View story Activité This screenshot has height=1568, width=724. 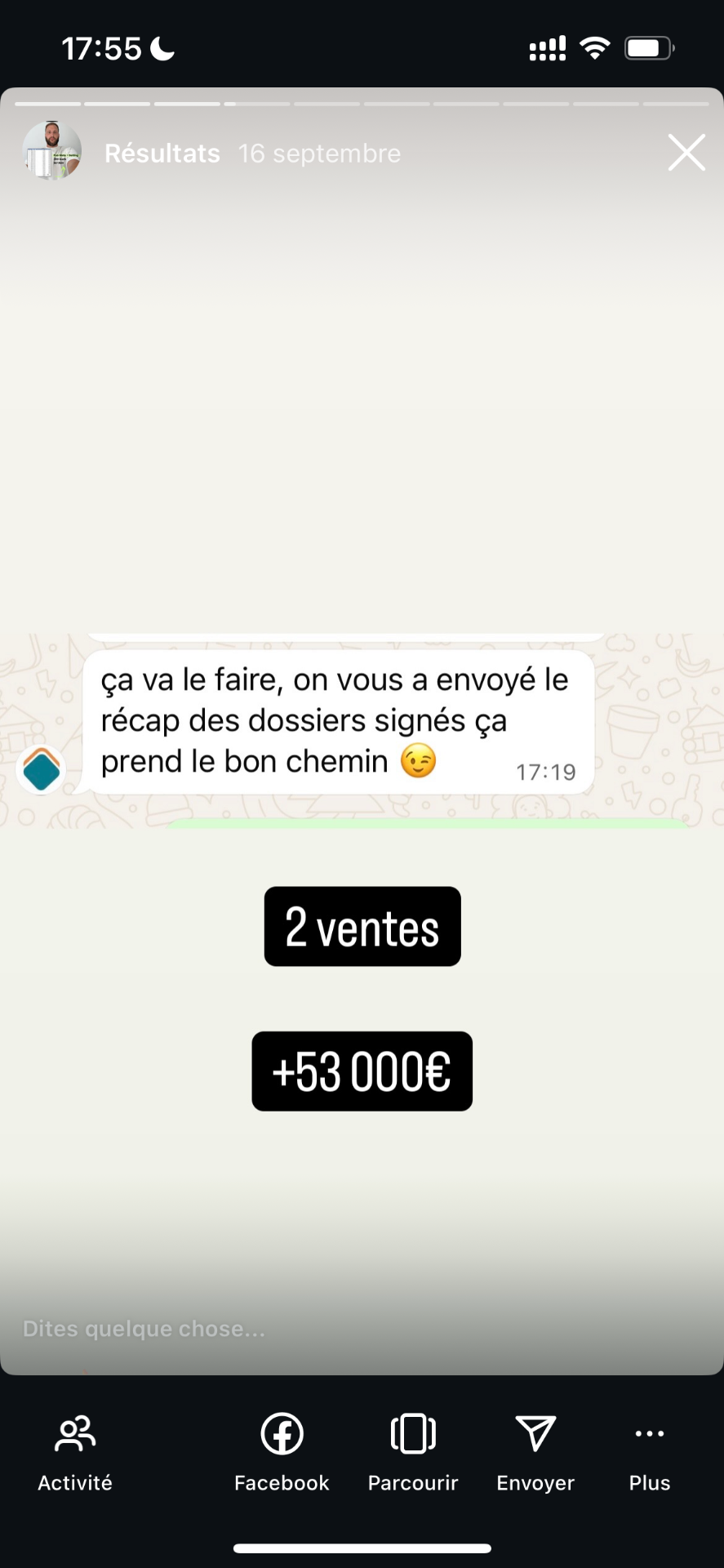75,1454
